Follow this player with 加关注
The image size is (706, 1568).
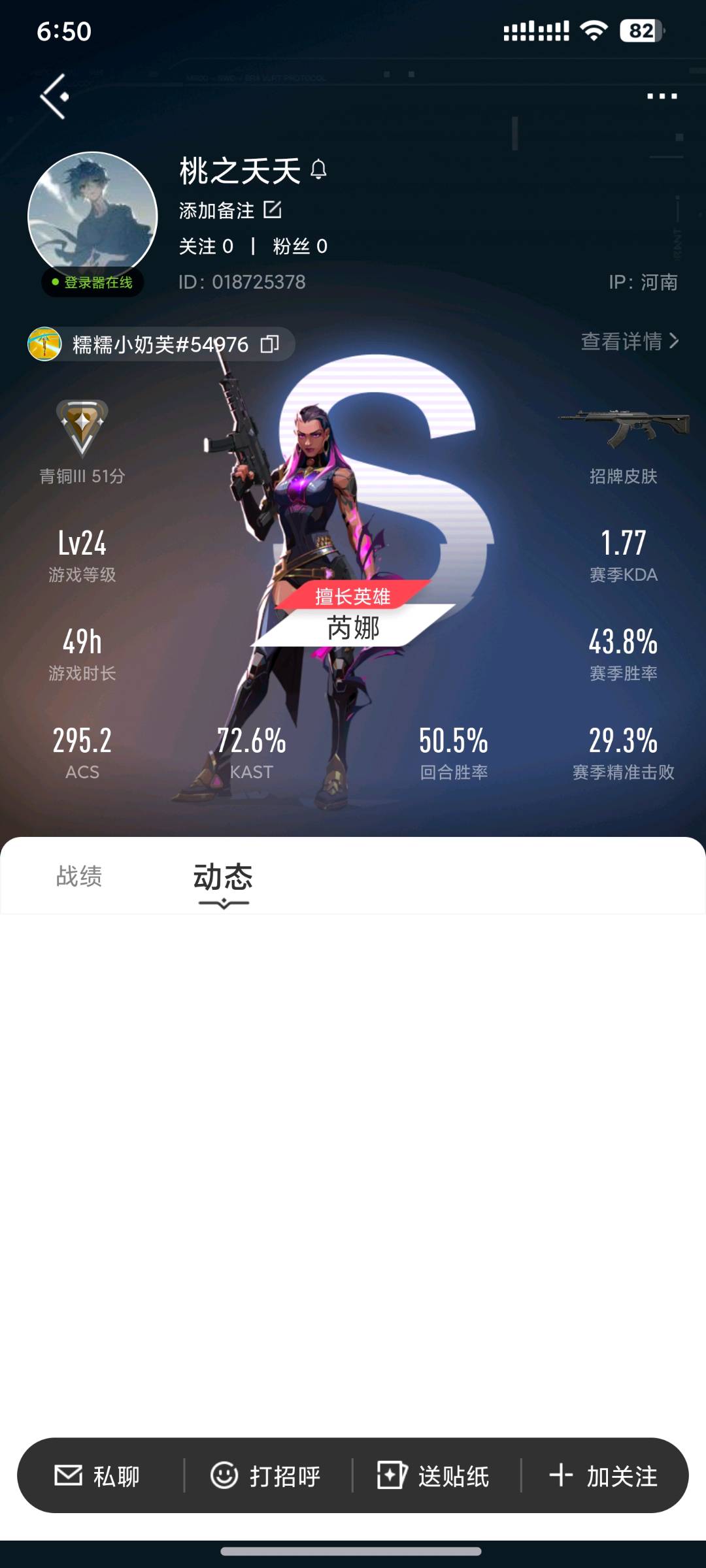pos(604,1476)
